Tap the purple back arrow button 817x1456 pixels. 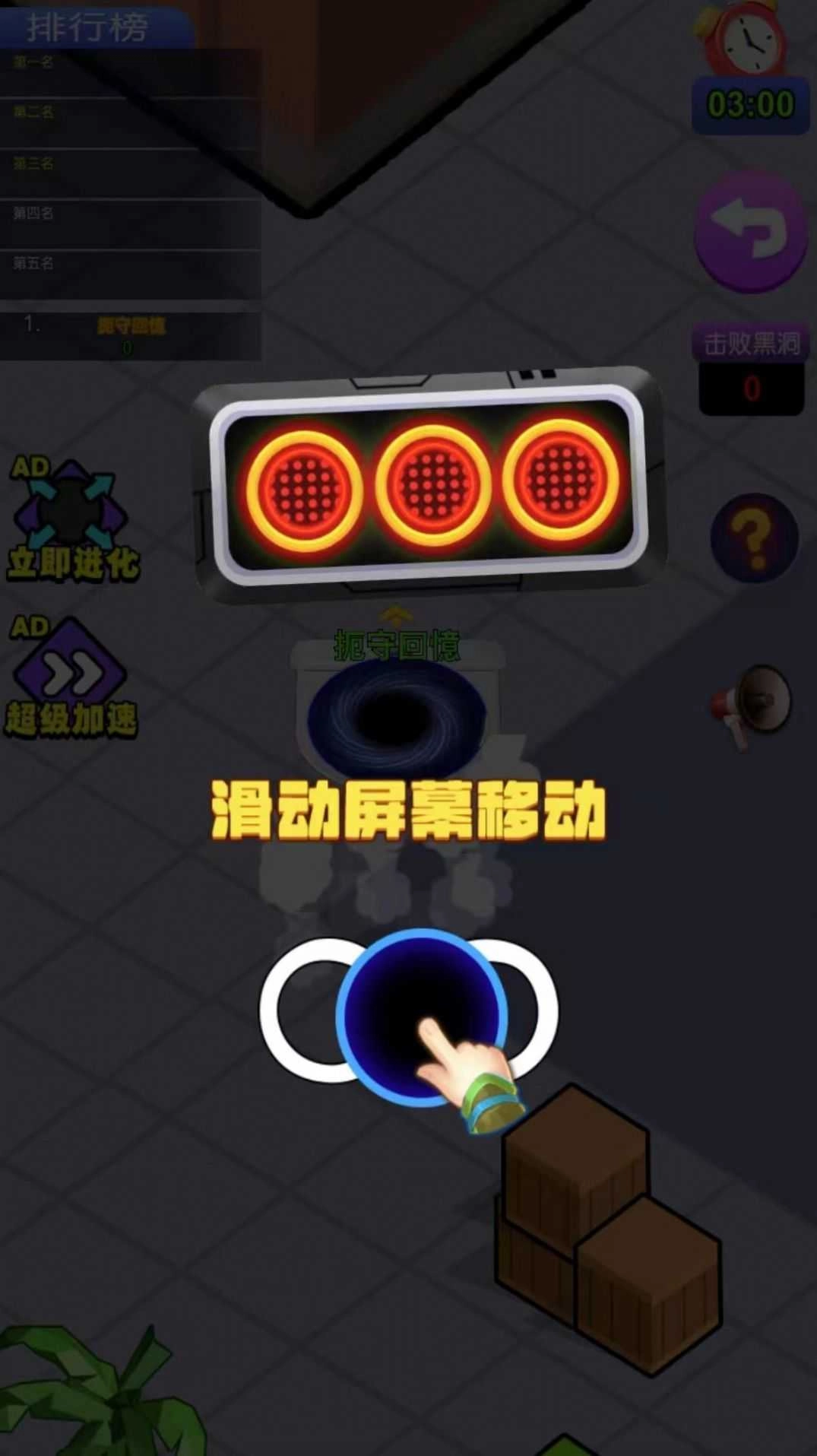pos(750,231)
